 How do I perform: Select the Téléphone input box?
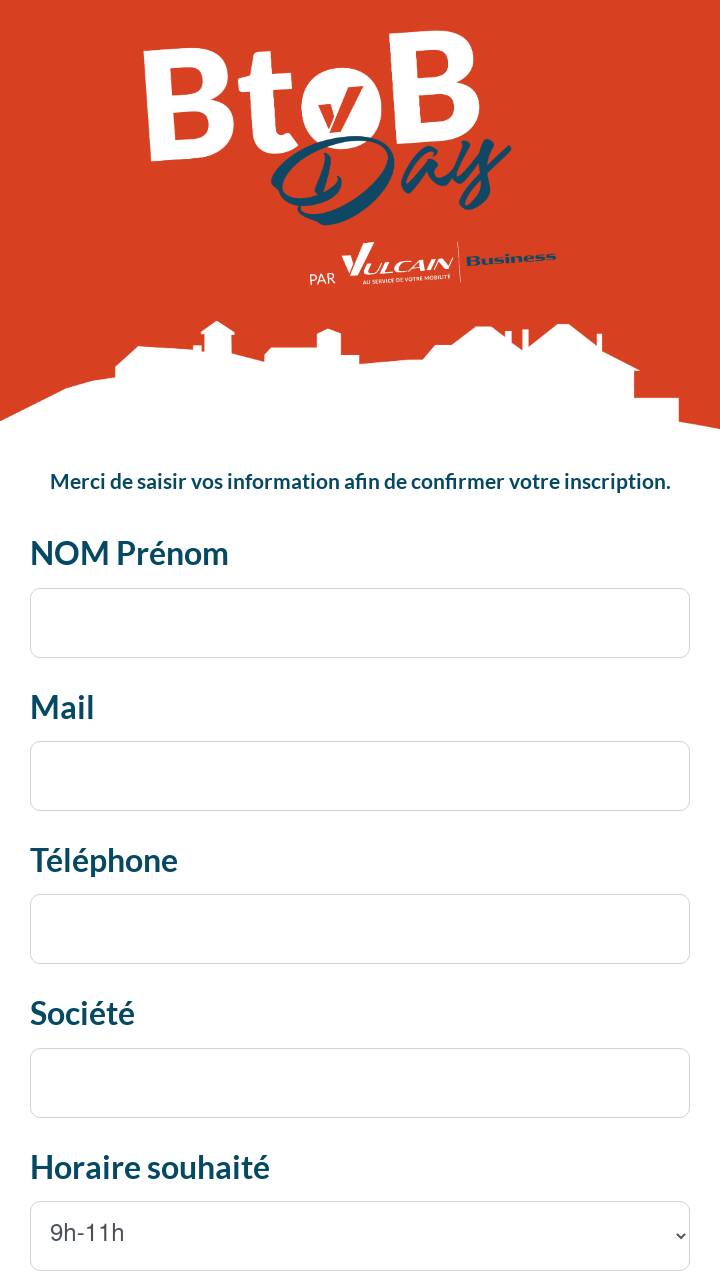click(x=360, y=929)
